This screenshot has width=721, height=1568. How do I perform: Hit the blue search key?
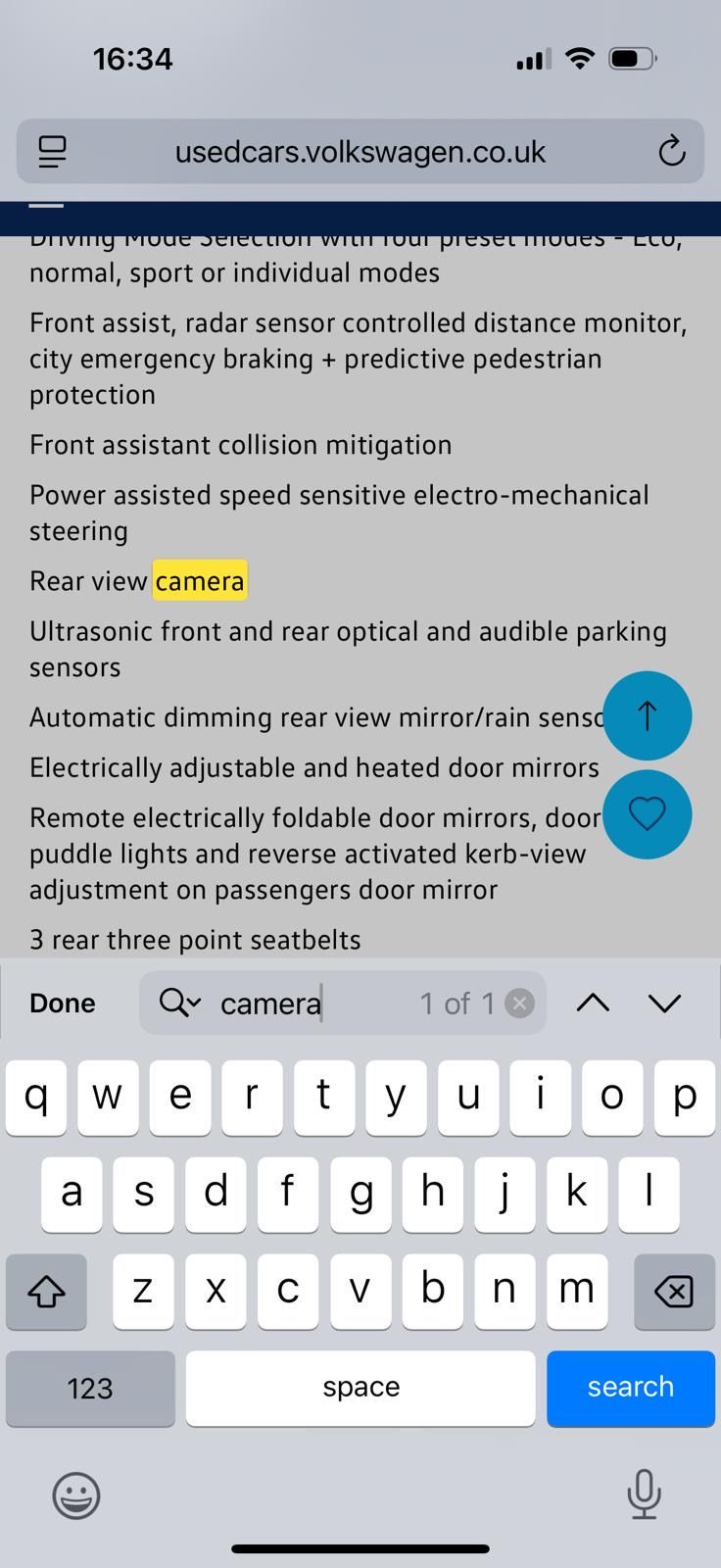[x=630, y=1388]
